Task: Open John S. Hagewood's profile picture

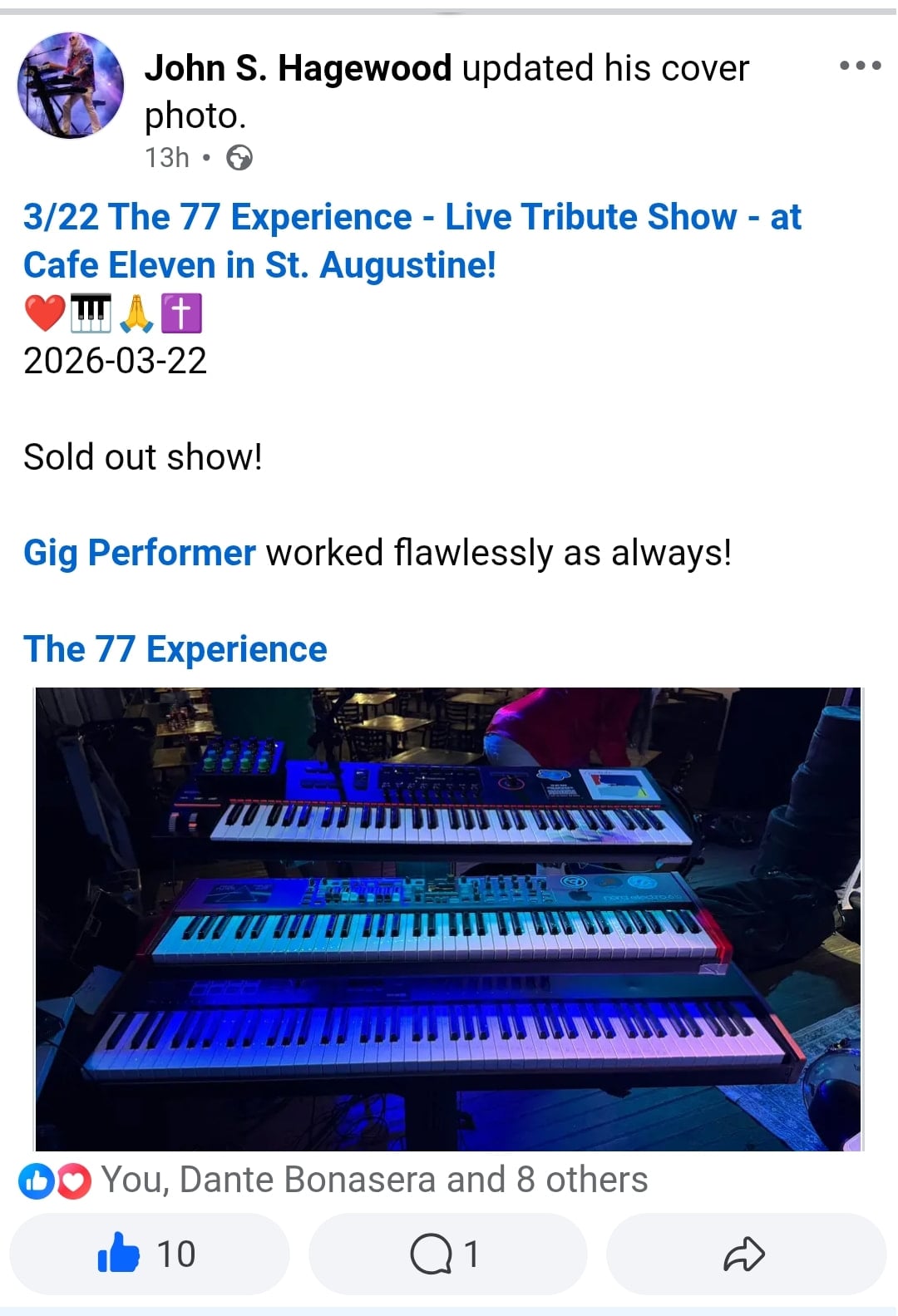Action: coord(71,86)
